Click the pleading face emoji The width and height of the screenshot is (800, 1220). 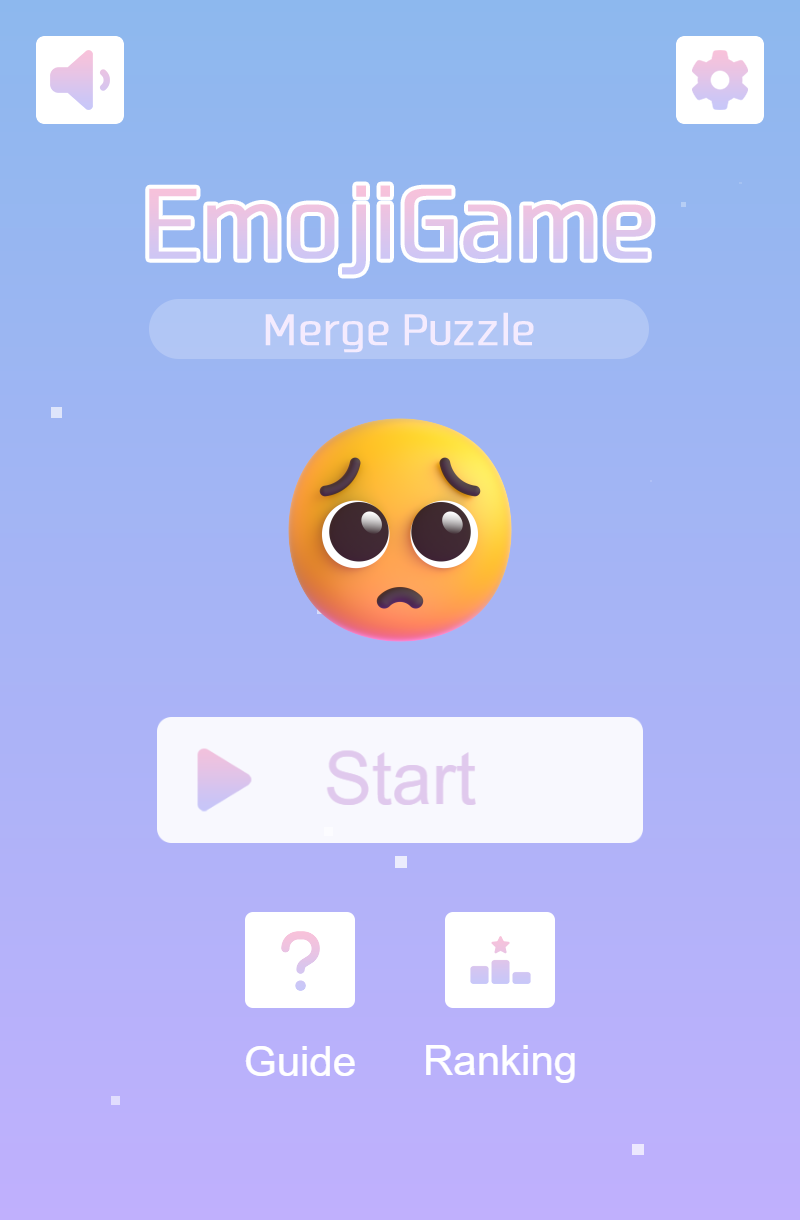click(400, 530)
